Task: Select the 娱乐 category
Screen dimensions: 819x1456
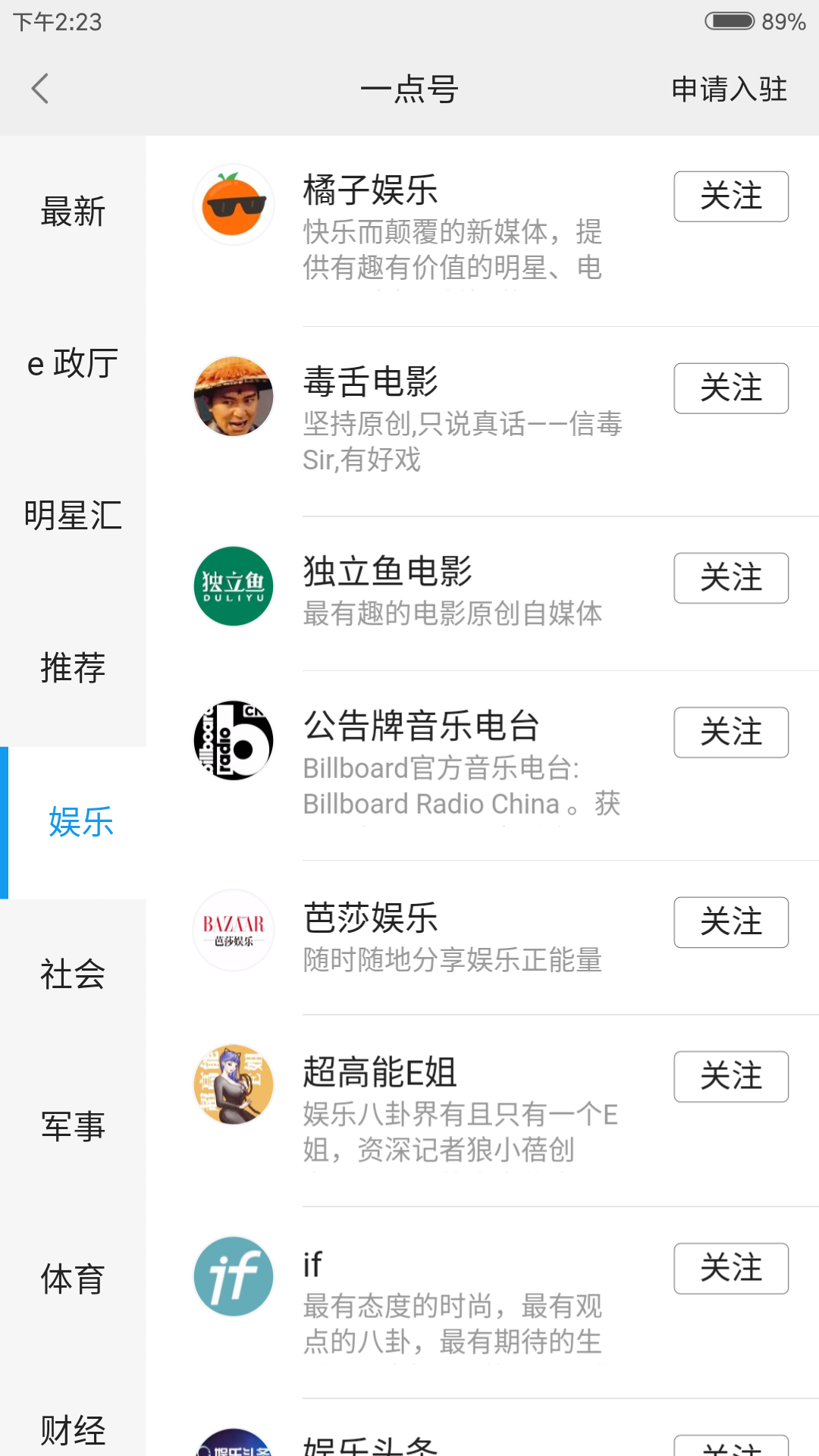Action: point(80,822)
